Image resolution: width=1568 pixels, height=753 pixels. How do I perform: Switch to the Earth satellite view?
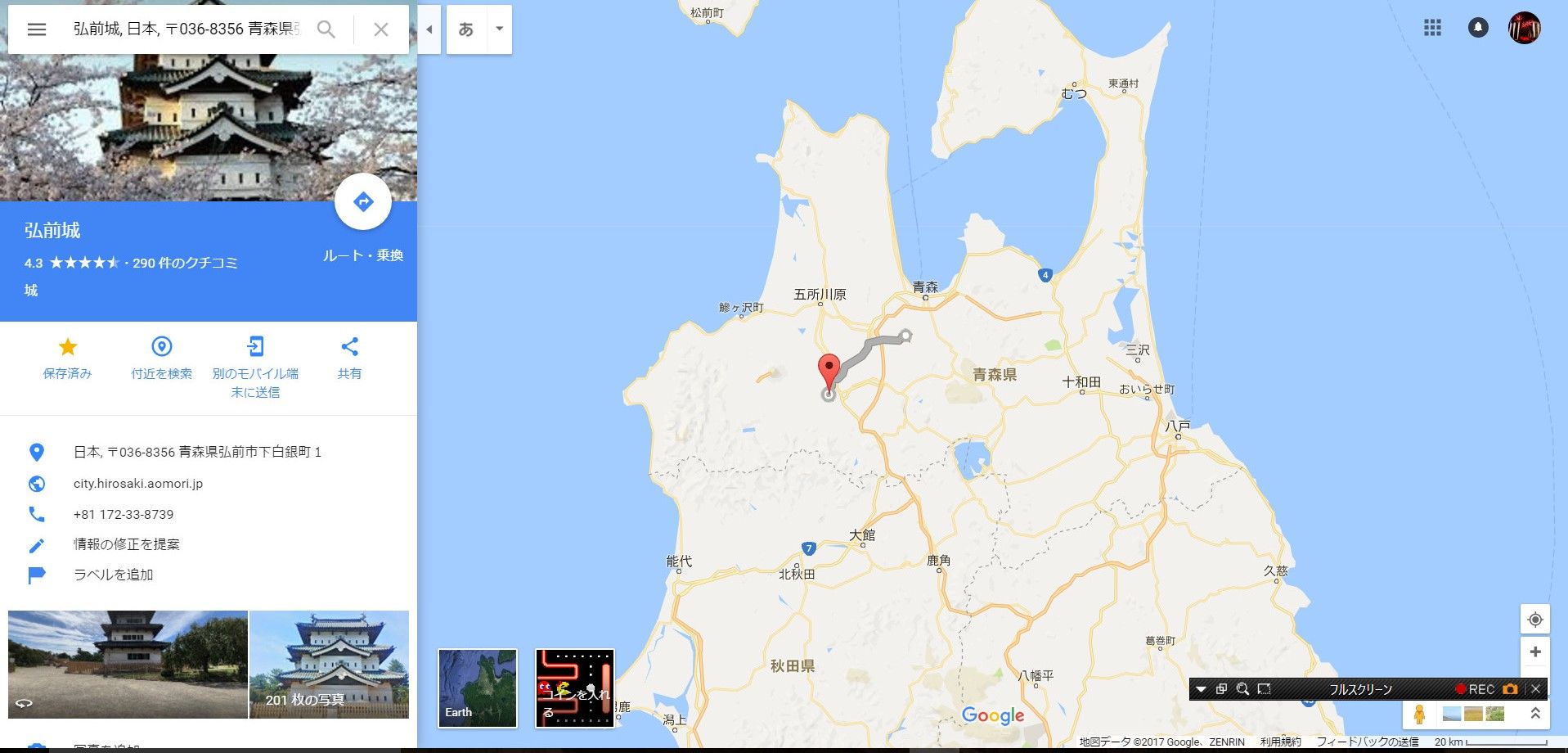[x=478, y=688]
